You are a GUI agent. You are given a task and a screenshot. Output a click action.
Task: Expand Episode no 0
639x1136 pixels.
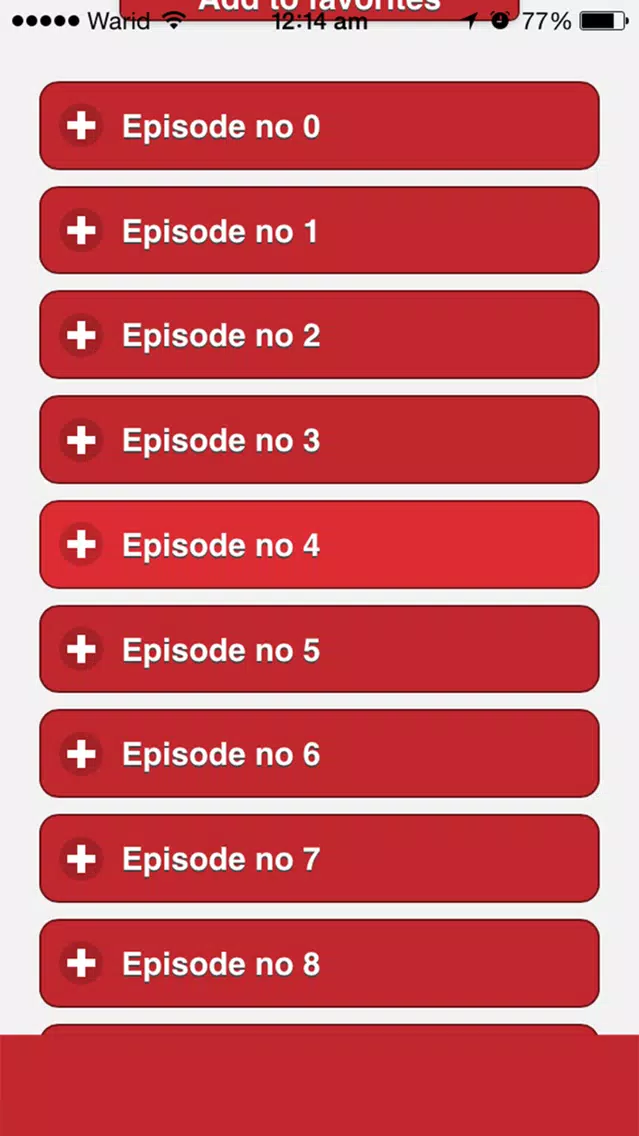point(320,126)
